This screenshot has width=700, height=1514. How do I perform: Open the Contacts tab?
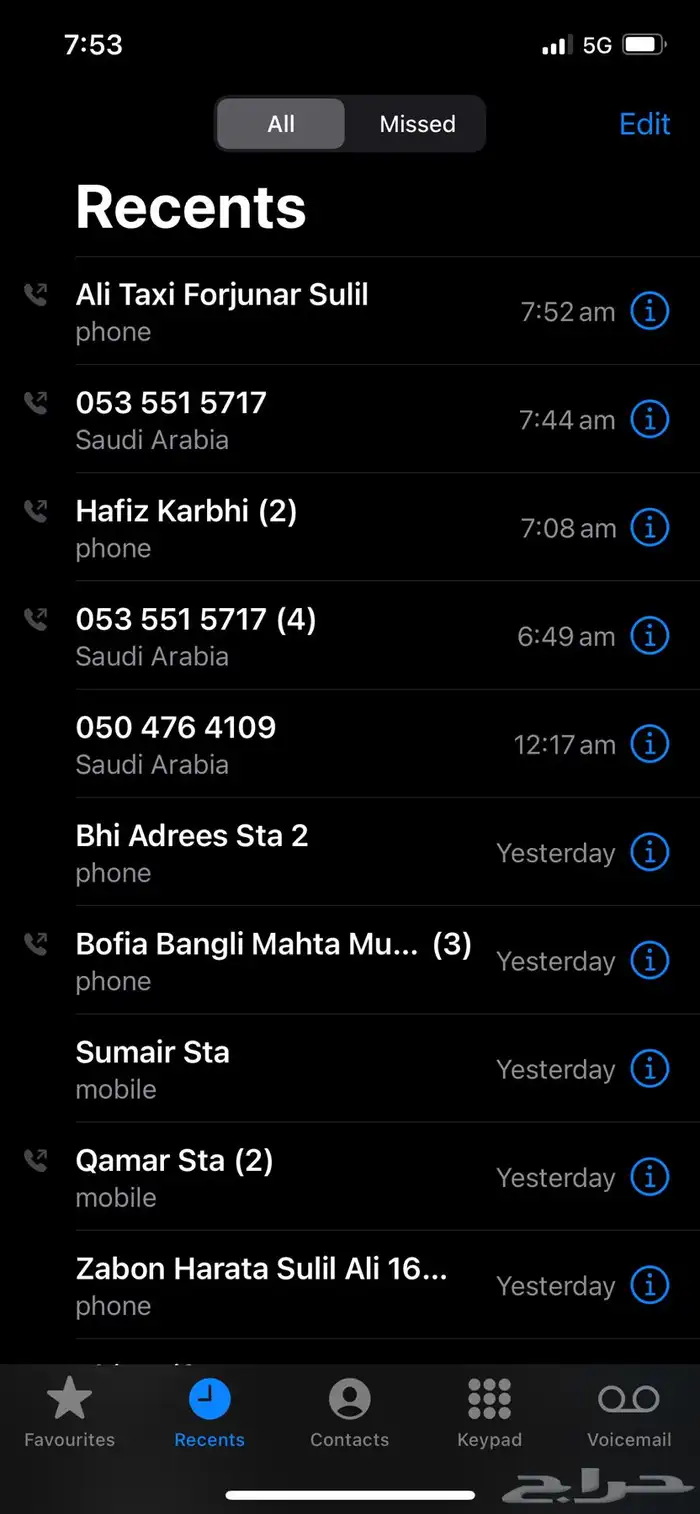click(349, 1412)
